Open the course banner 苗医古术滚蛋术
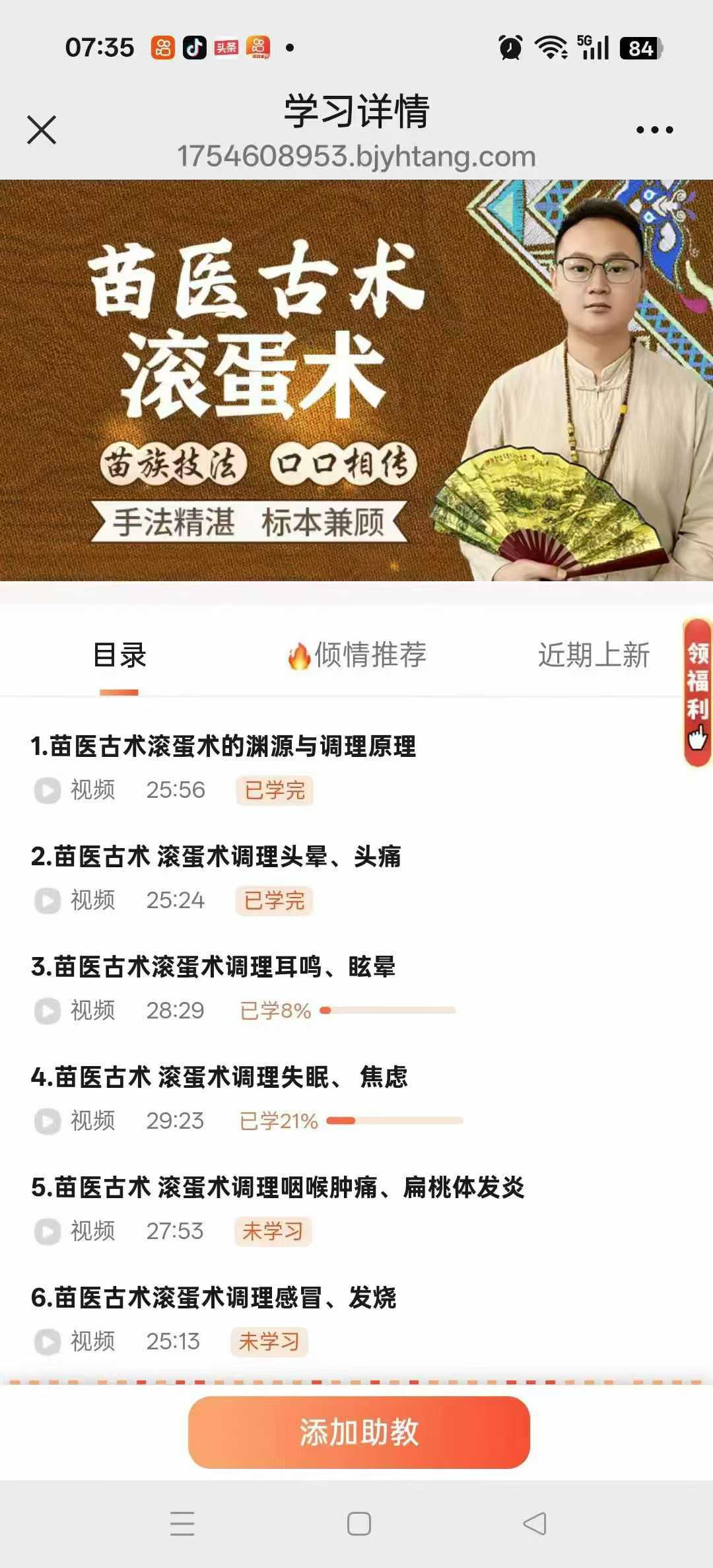This screenshot has height=1568, width=713. pyautogui.click(x=356, y=380)
